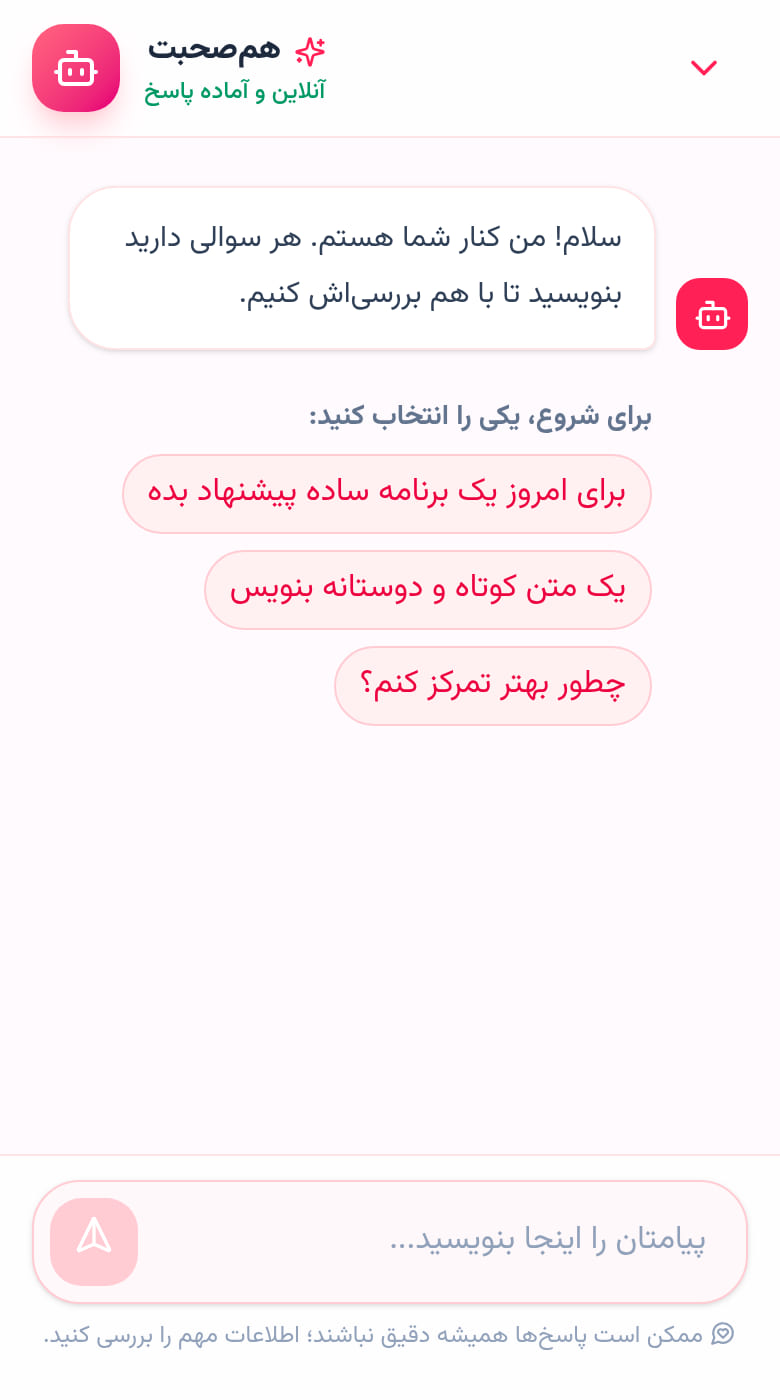Send the message with the paper plane icon
This screenshot has height=1400, width=780.
tap(94, 1241)
